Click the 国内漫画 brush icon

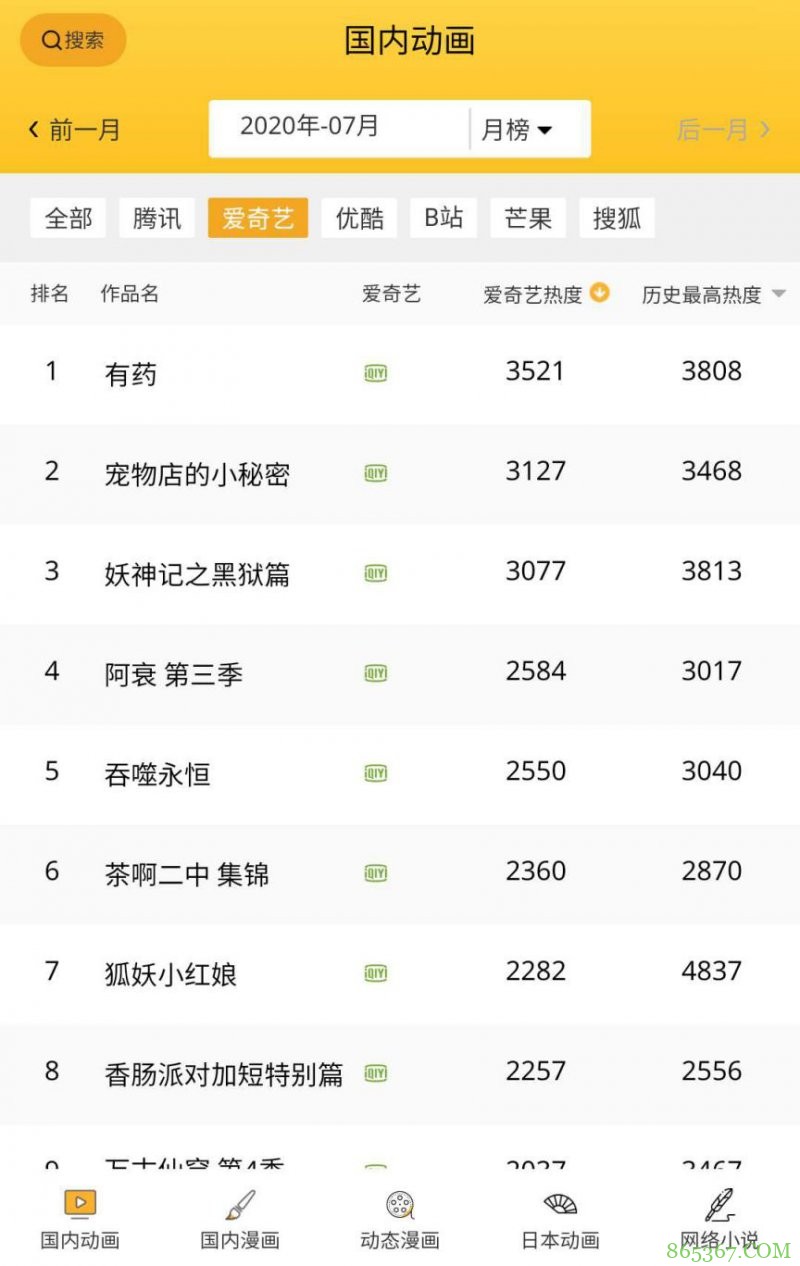[239, 1203]
